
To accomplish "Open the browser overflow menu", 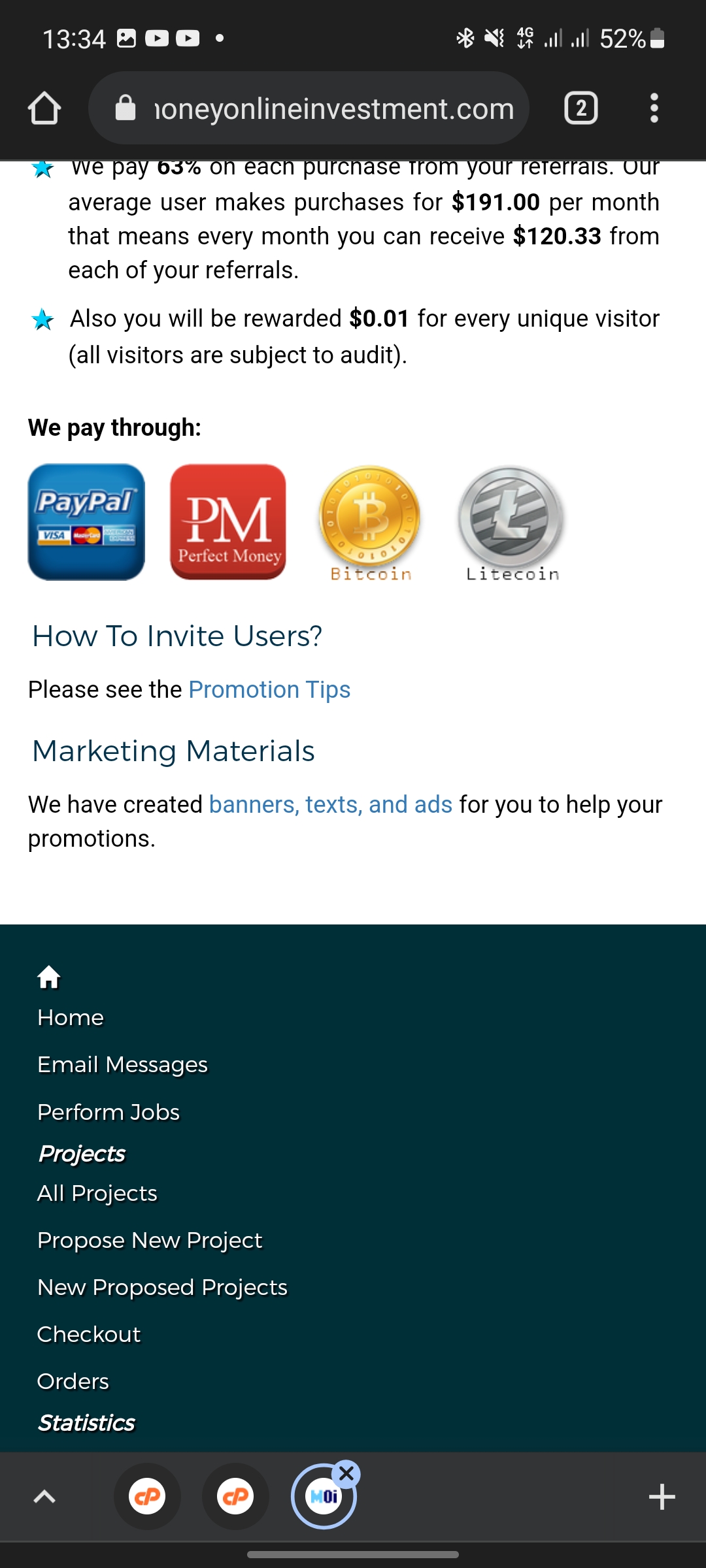I will pyautogui.click(x=654, y=108).
